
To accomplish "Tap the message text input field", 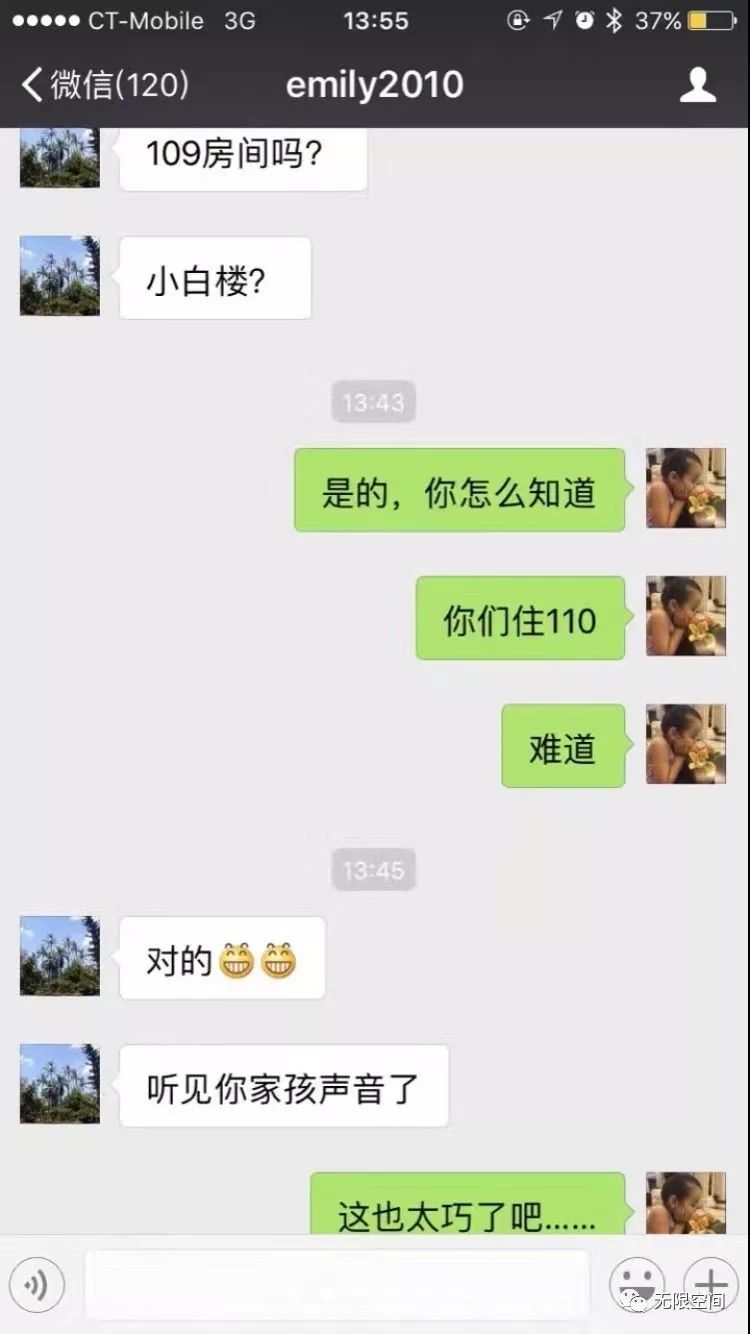I will (x=336, y=1284).
